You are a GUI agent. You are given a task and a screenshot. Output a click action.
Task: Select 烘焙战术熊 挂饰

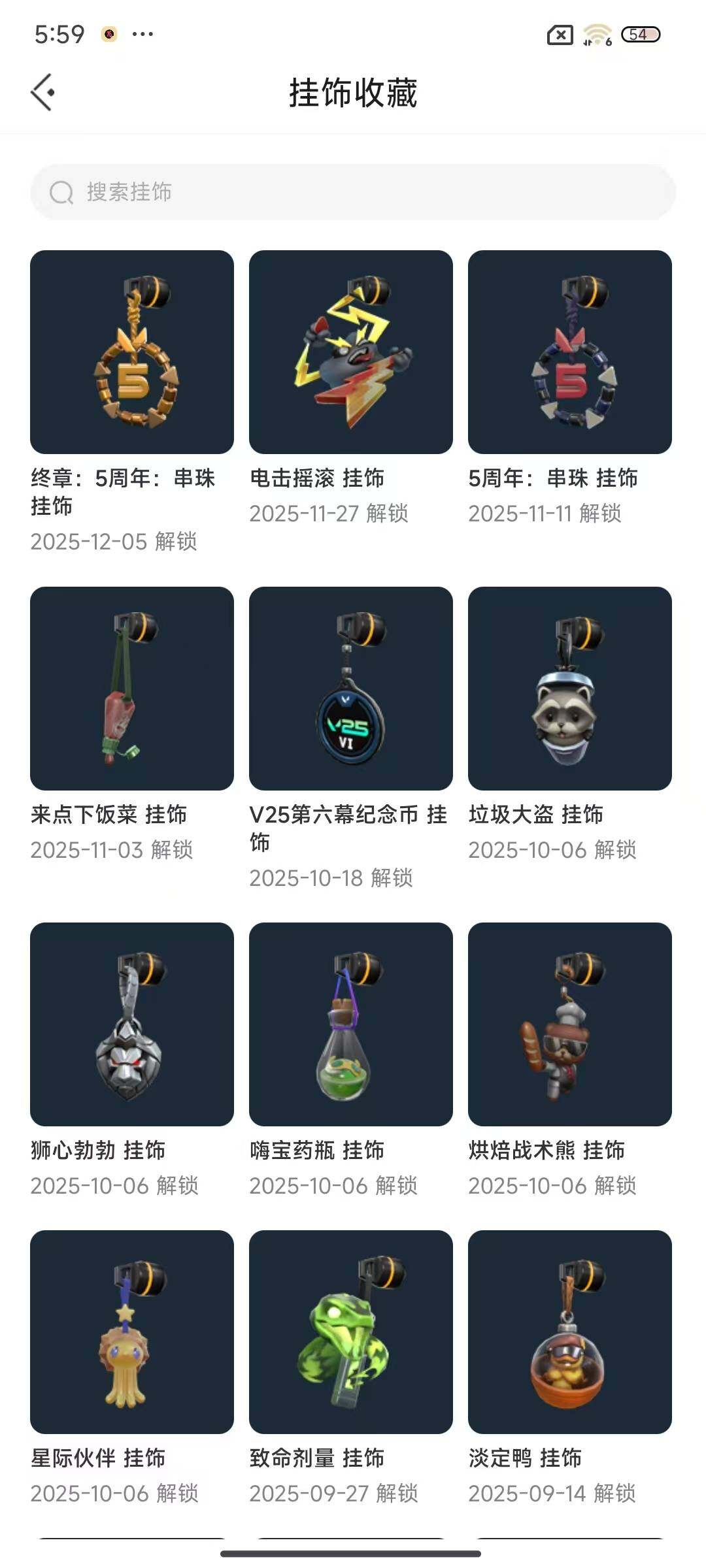tap(570, 1024)
